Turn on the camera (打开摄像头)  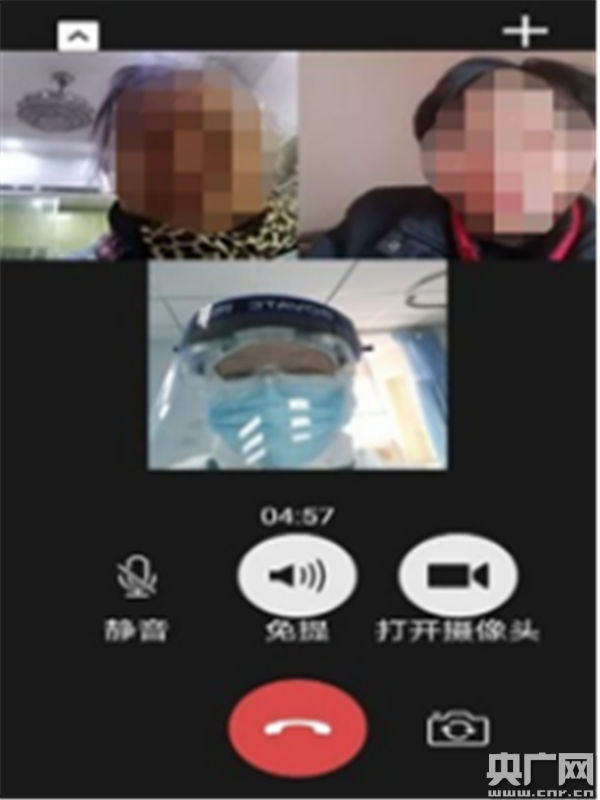click(x=457, y=577)
